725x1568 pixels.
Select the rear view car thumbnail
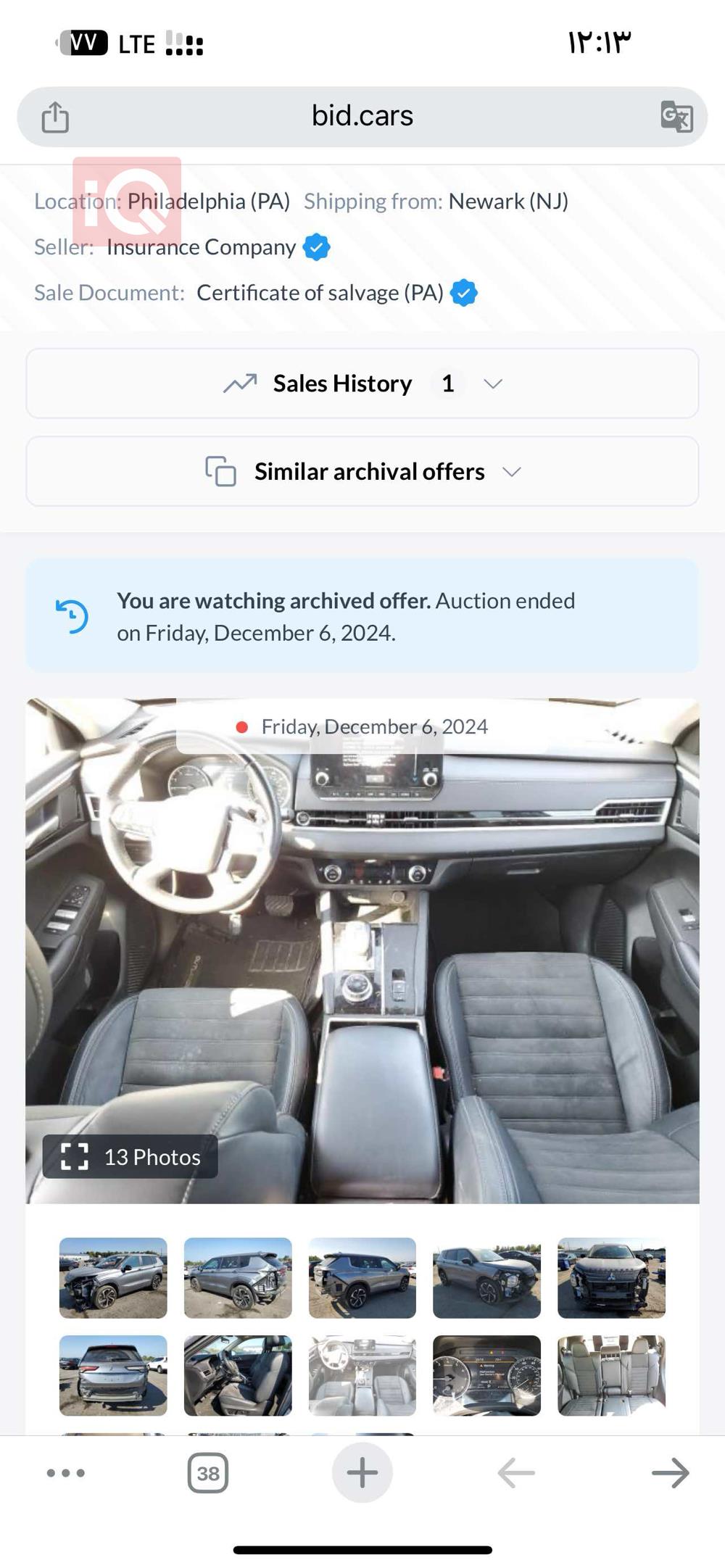click(x=113, y=1375)
